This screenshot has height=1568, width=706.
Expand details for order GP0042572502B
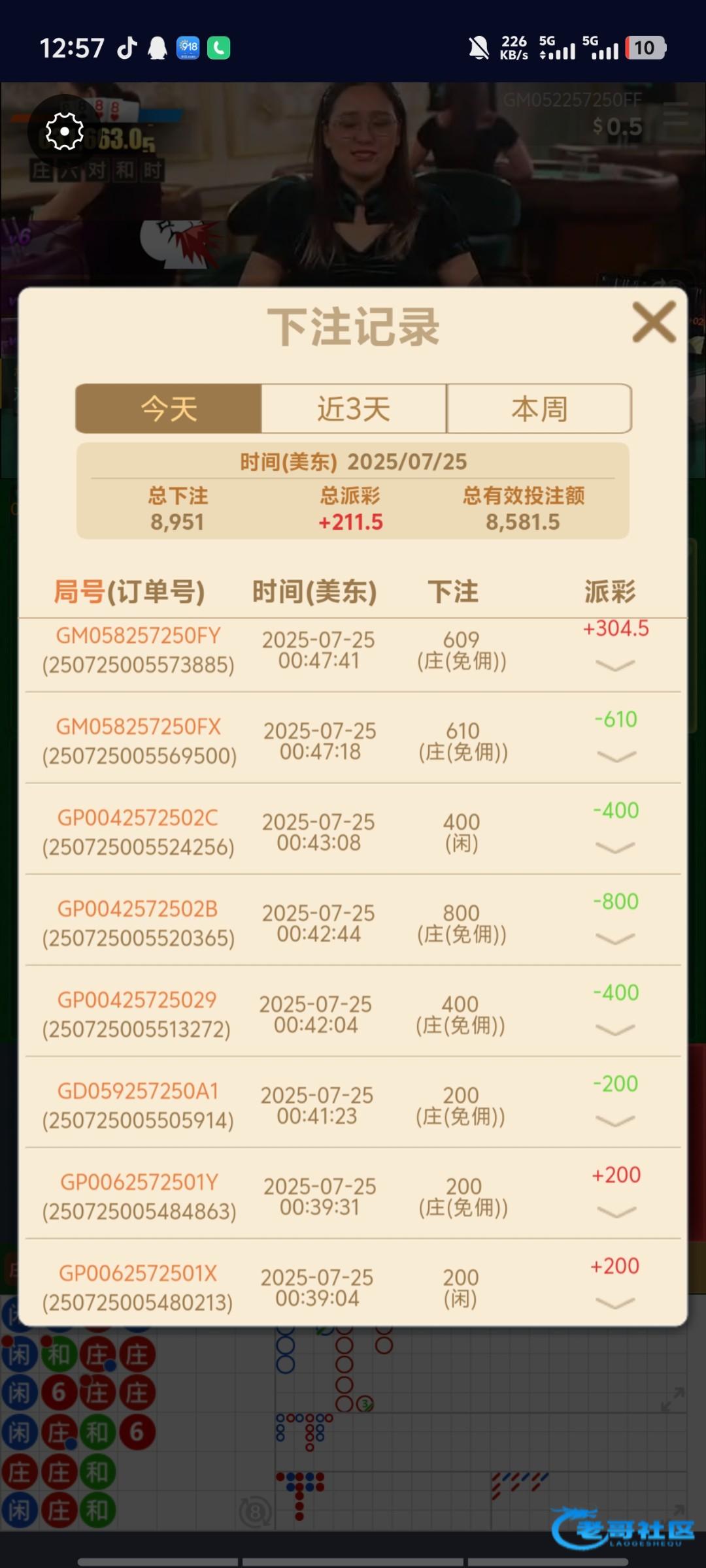tap(615, 939)
